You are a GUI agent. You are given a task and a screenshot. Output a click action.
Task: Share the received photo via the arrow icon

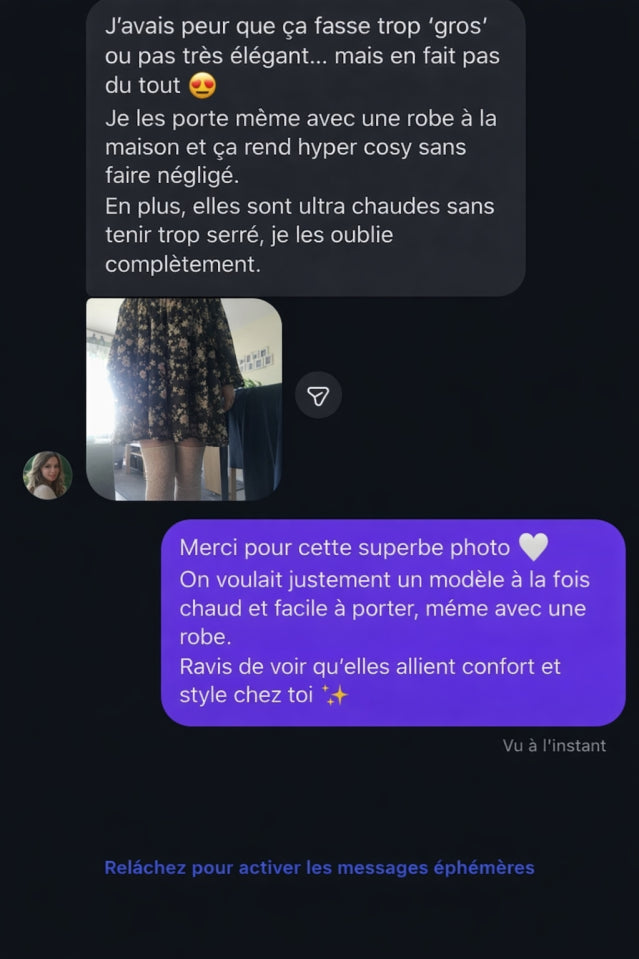click(x=318, y=397)
